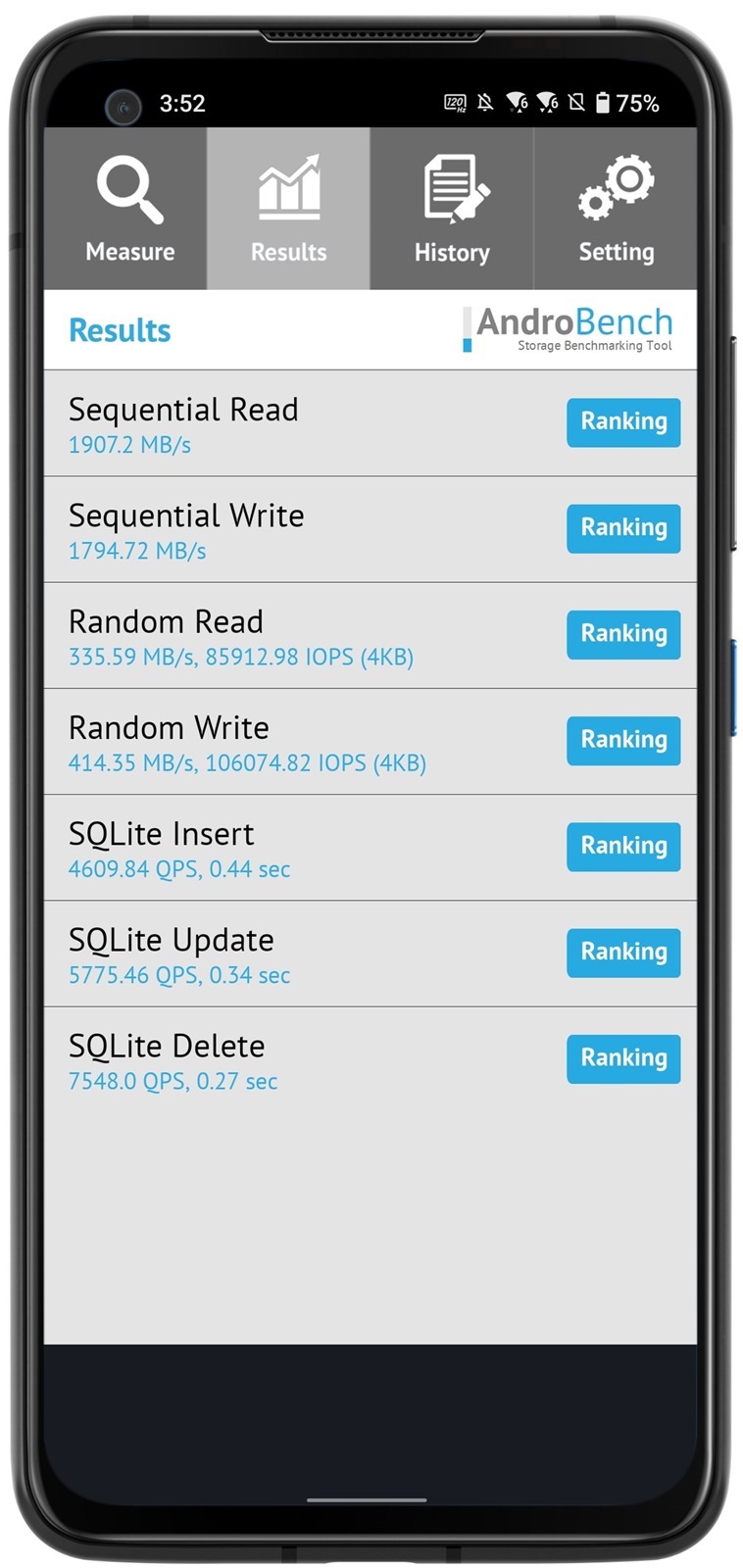Image resolution: width=743 pixels, height=1568 pixels.
Task: Open SQLite Delete Ranking
Action: point(622,1058)
